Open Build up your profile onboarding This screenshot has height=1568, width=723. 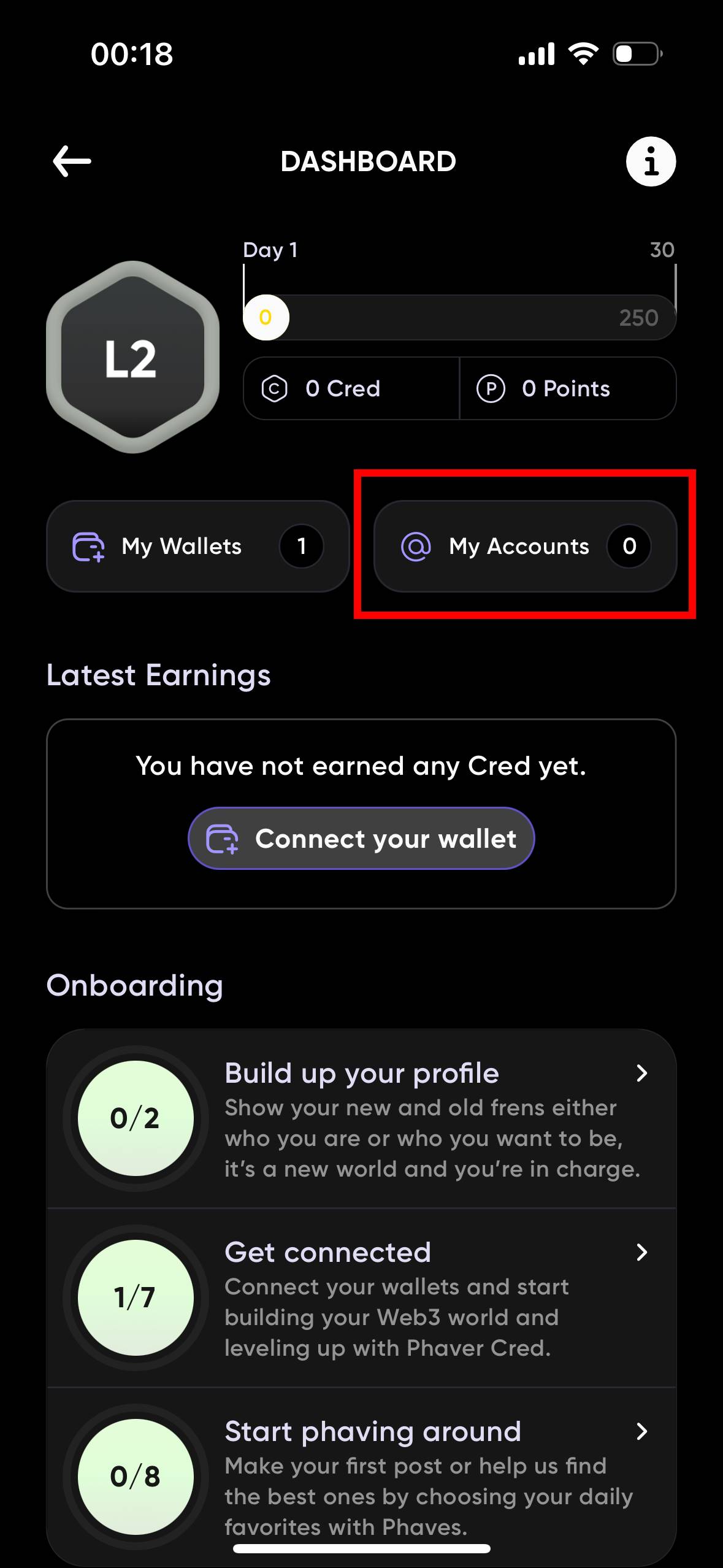point(362,1119)
